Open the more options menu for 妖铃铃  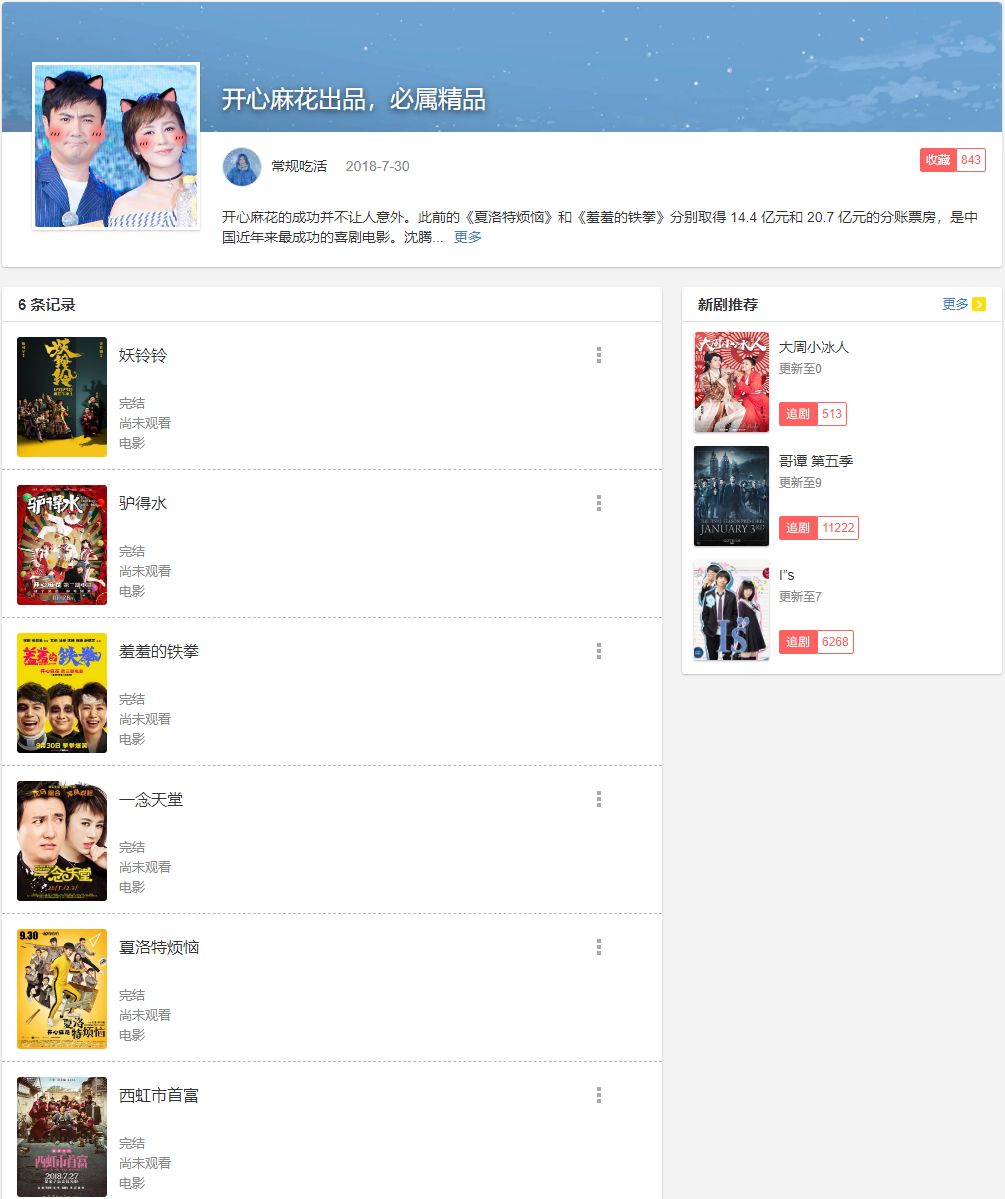(599, 355)
